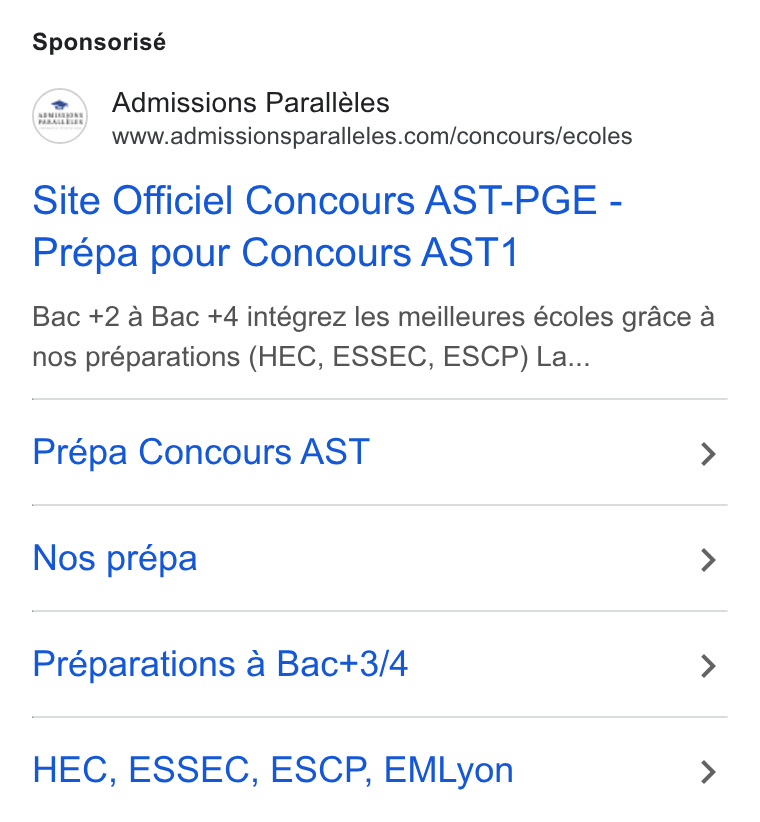Screen dimensions: 760x822
Task: Open the Site Officiel Concours AST-PGE headline
Action: 327,226
